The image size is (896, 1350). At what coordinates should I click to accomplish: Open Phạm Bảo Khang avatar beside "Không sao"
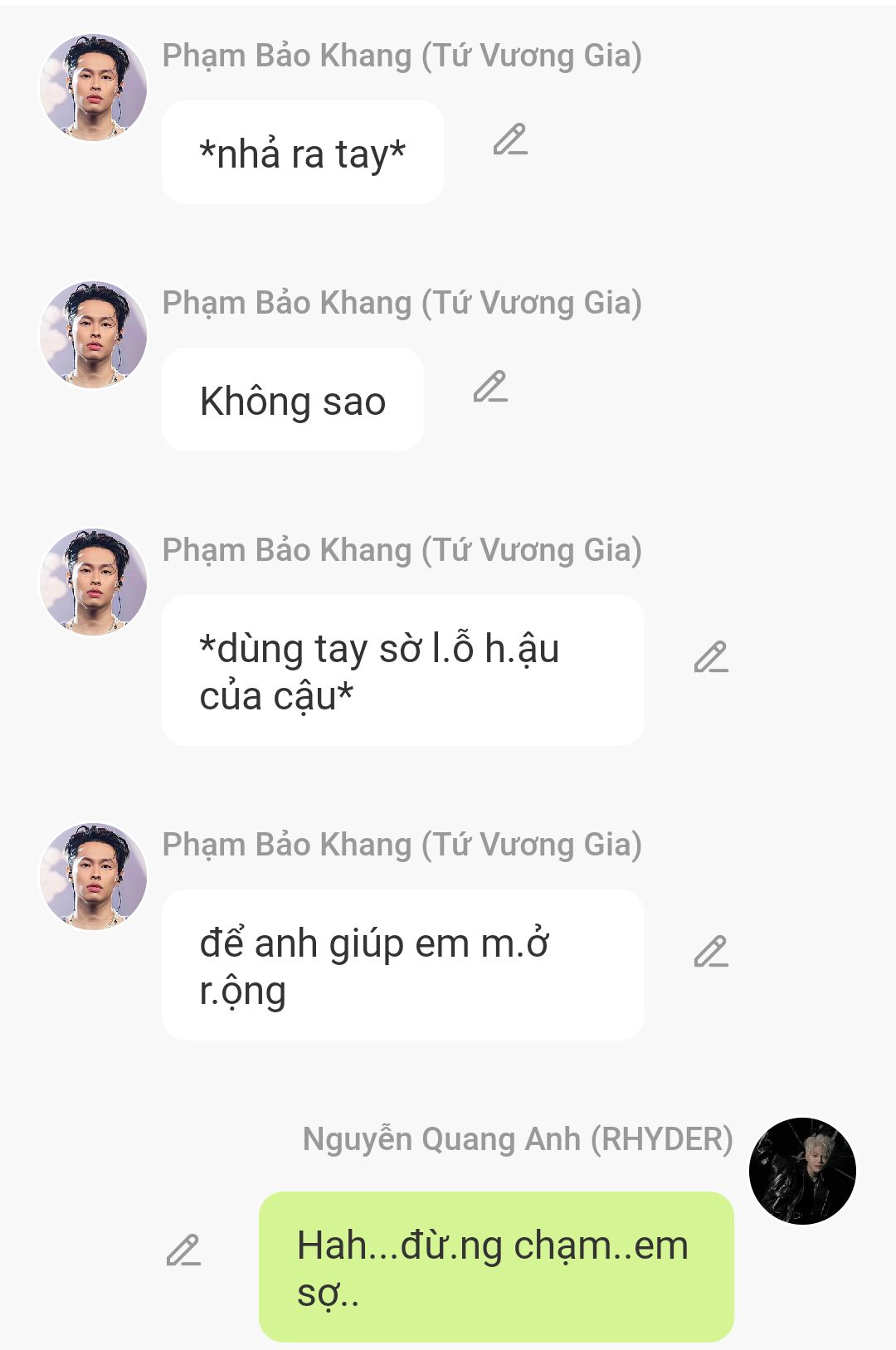pyautogui.click(x=94, y=334)
